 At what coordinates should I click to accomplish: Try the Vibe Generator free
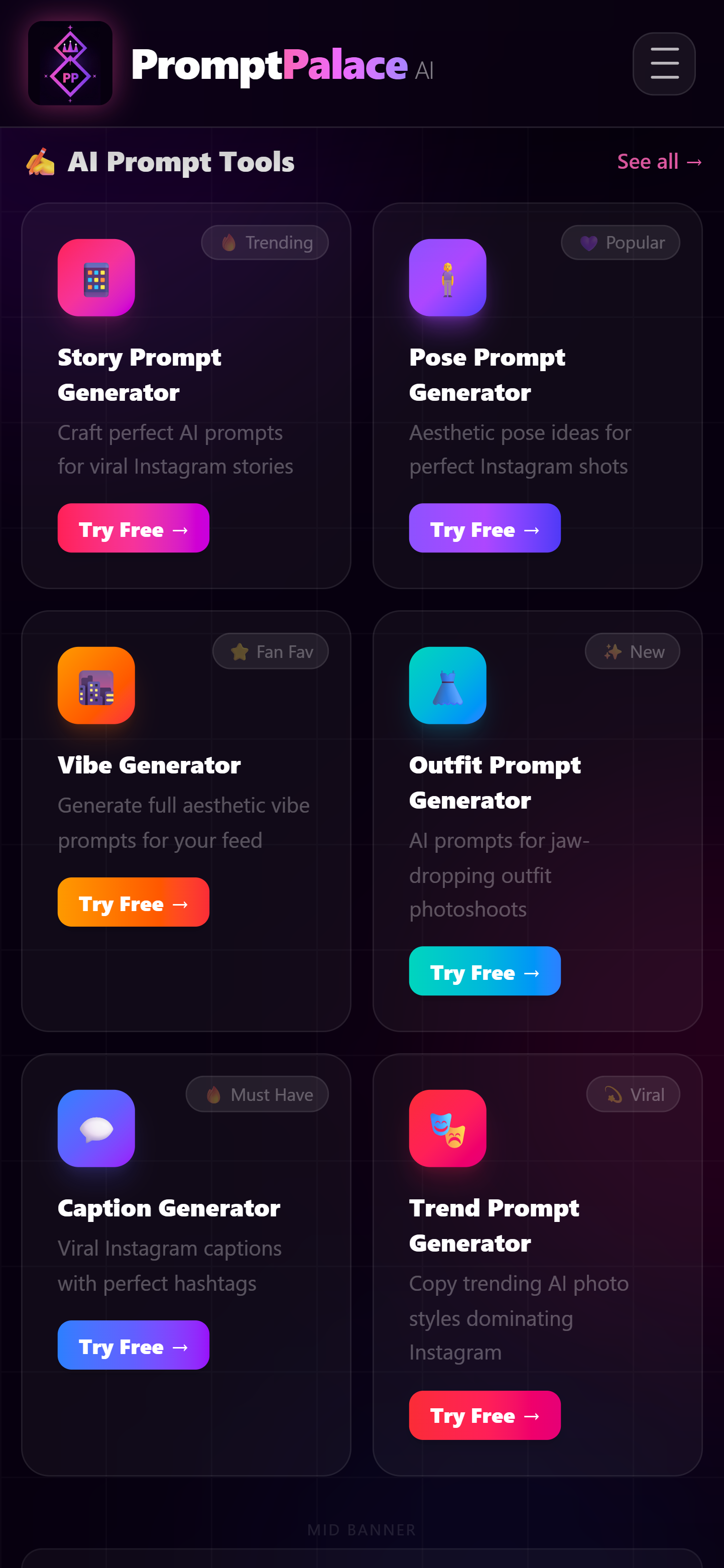pos(133,902)
